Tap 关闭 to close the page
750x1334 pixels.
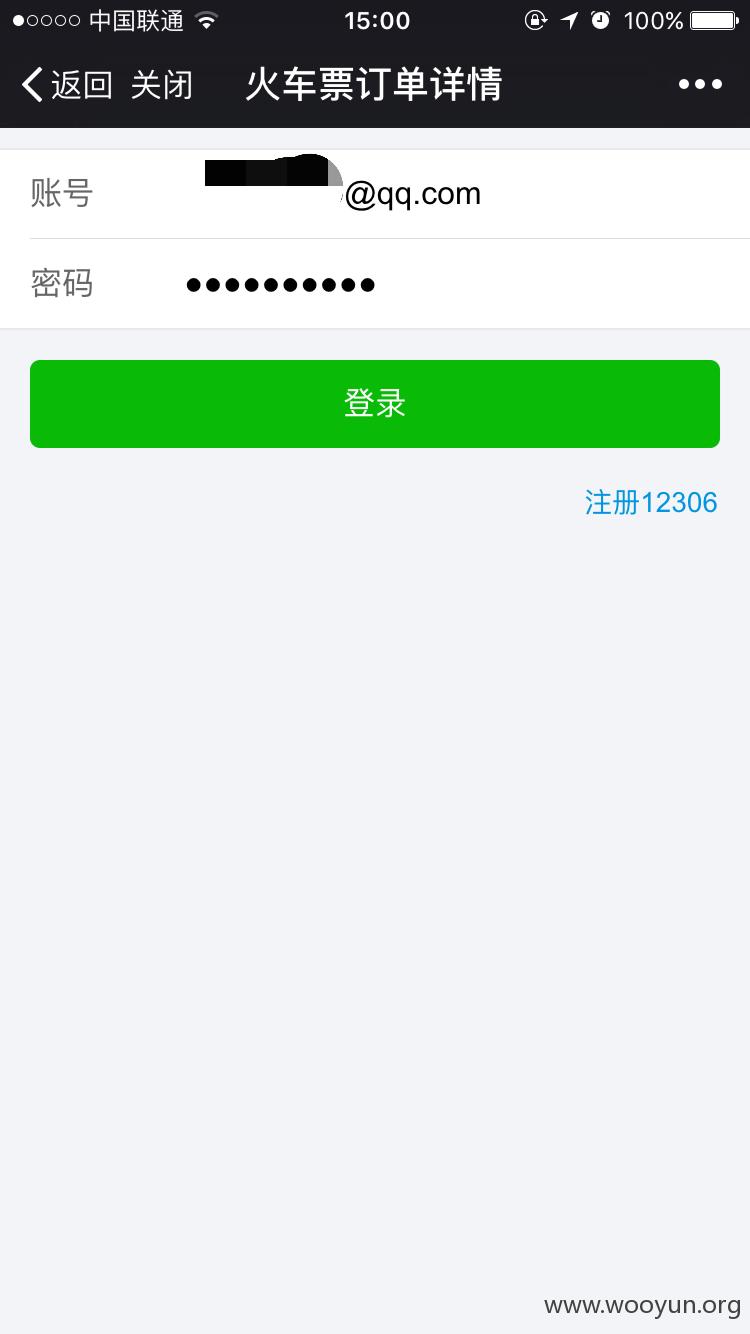[x=162, y=85]
